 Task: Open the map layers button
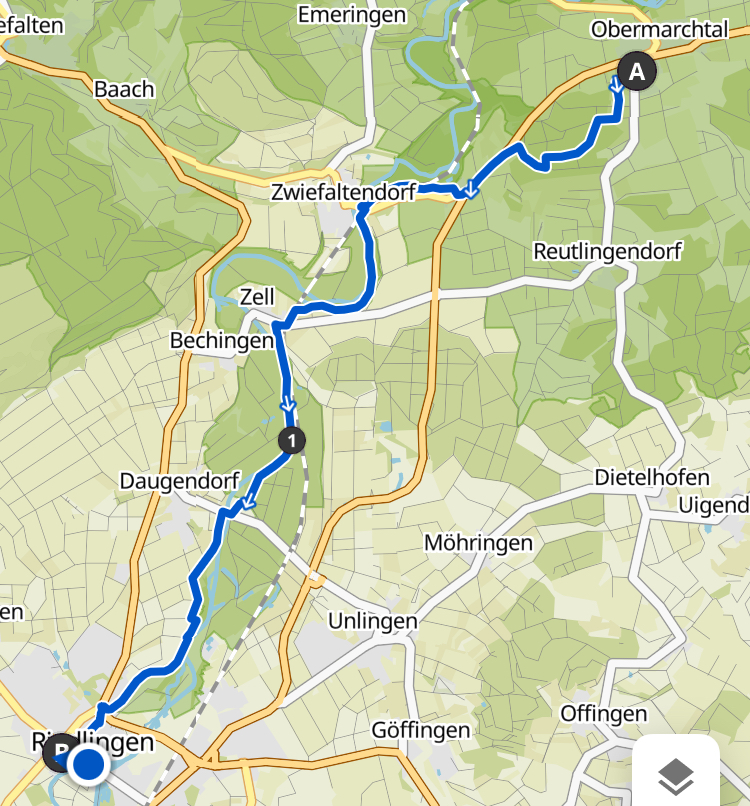click(x=677, y=773)
